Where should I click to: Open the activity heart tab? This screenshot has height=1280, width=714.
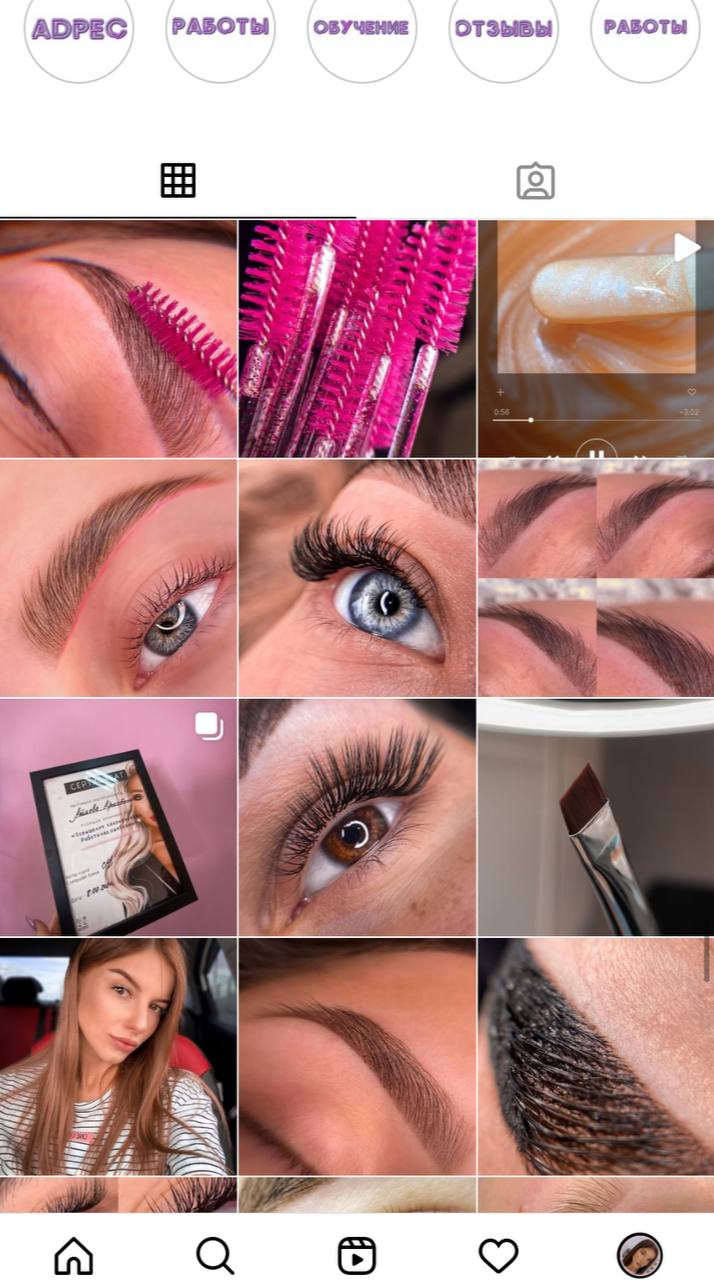pyautogui.click(x=498, y=1255)
